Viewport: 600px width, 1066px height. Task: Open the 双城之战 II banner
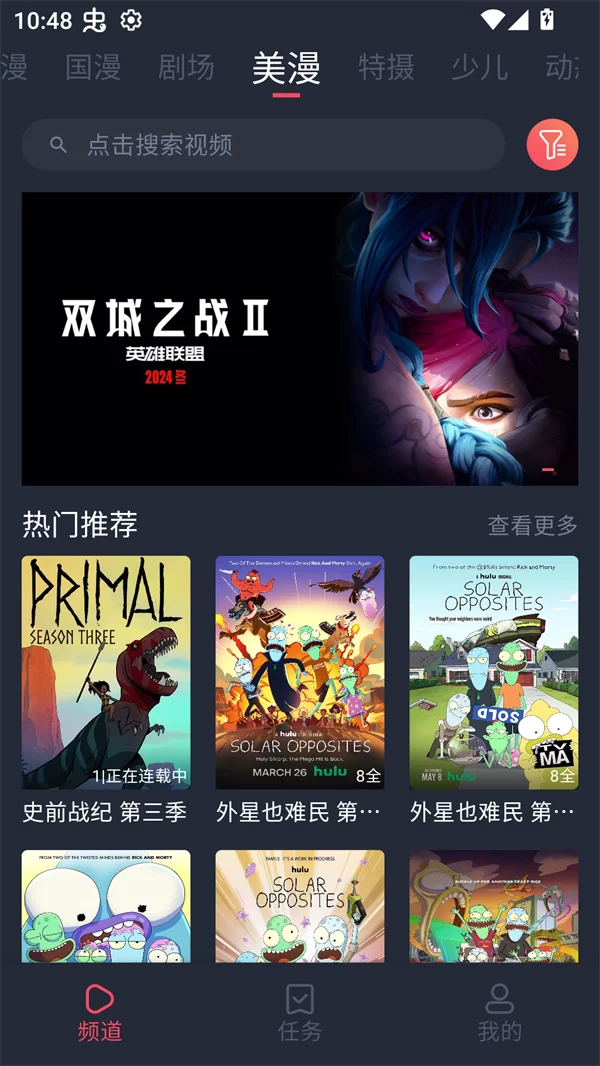(300, 339)
